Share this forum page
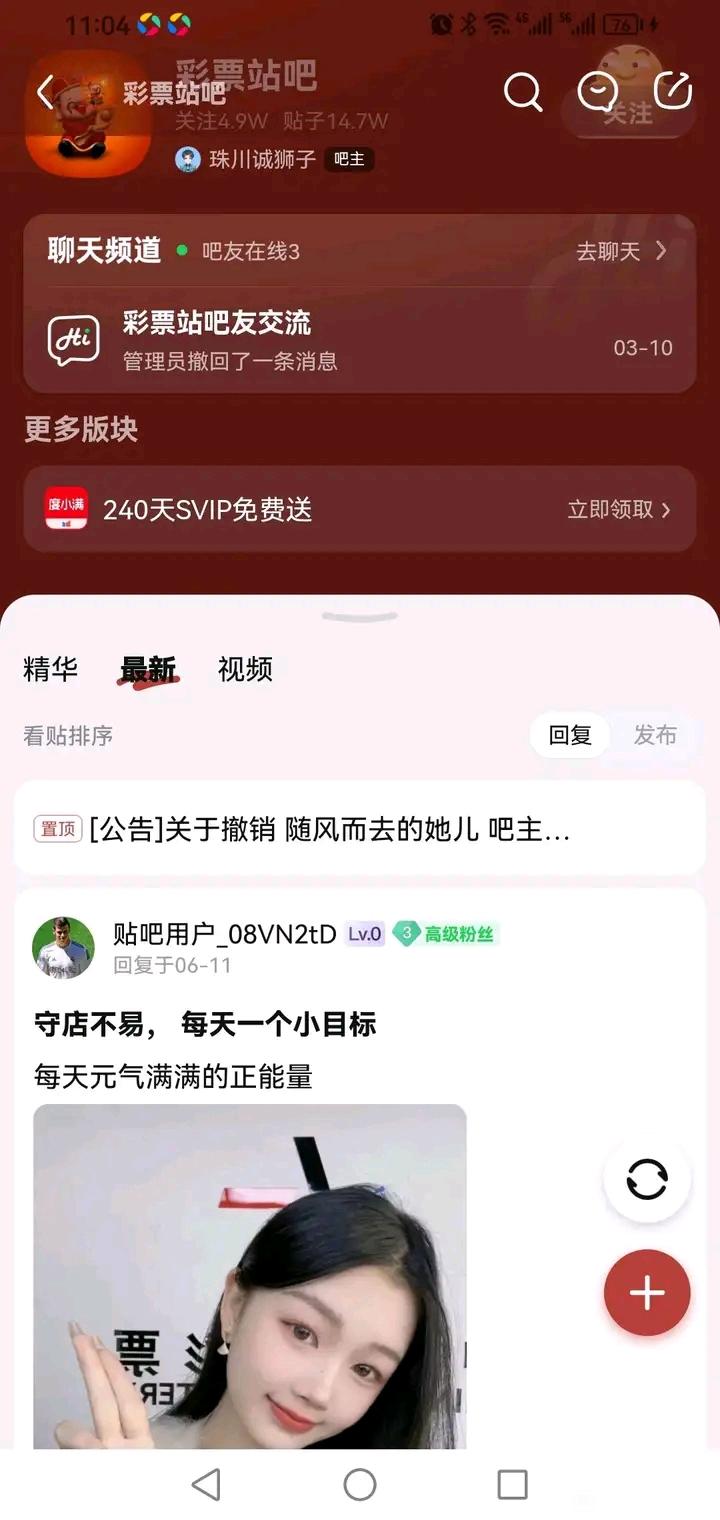Image resolution: width=720 pixels, height=1520 pixels. [673, 91]
